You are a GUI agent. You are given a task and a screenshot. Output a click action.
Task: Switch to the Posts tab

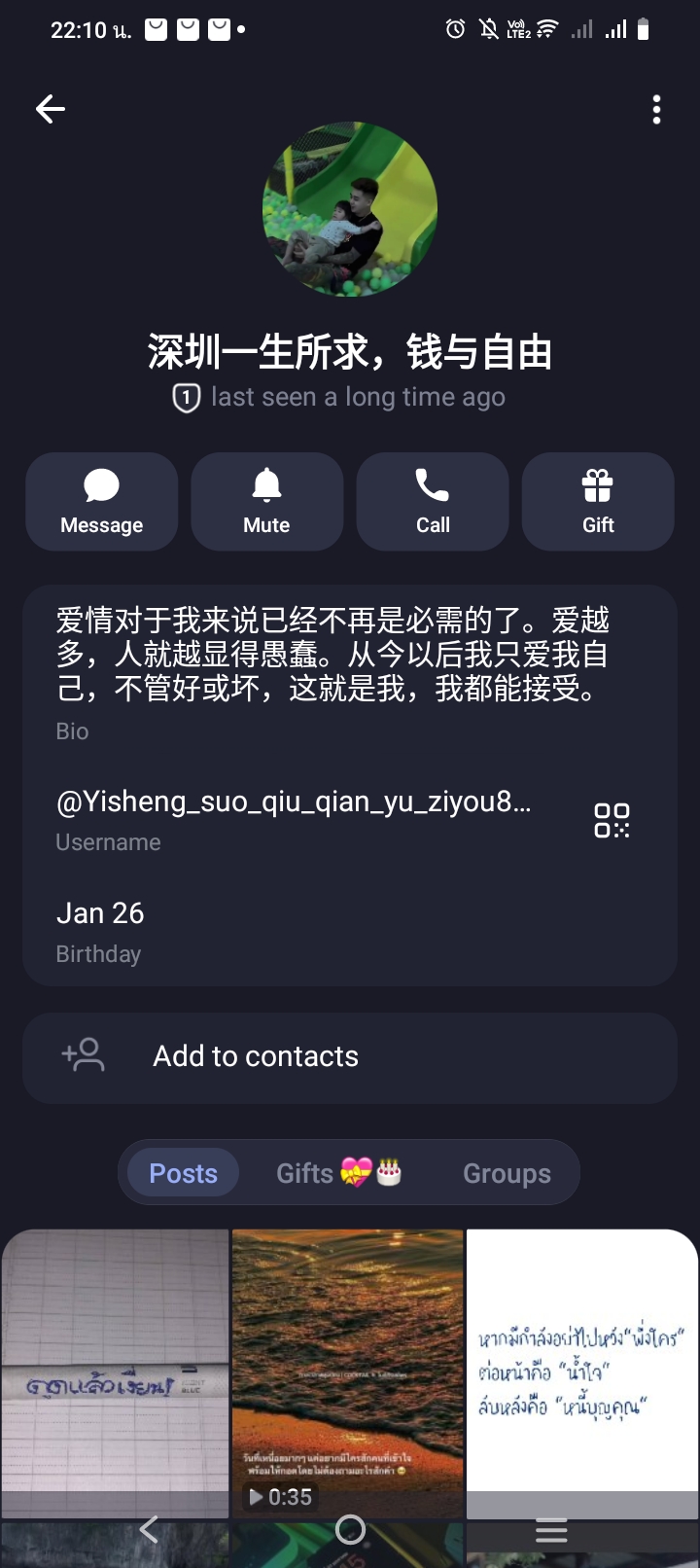point(183,1173)
